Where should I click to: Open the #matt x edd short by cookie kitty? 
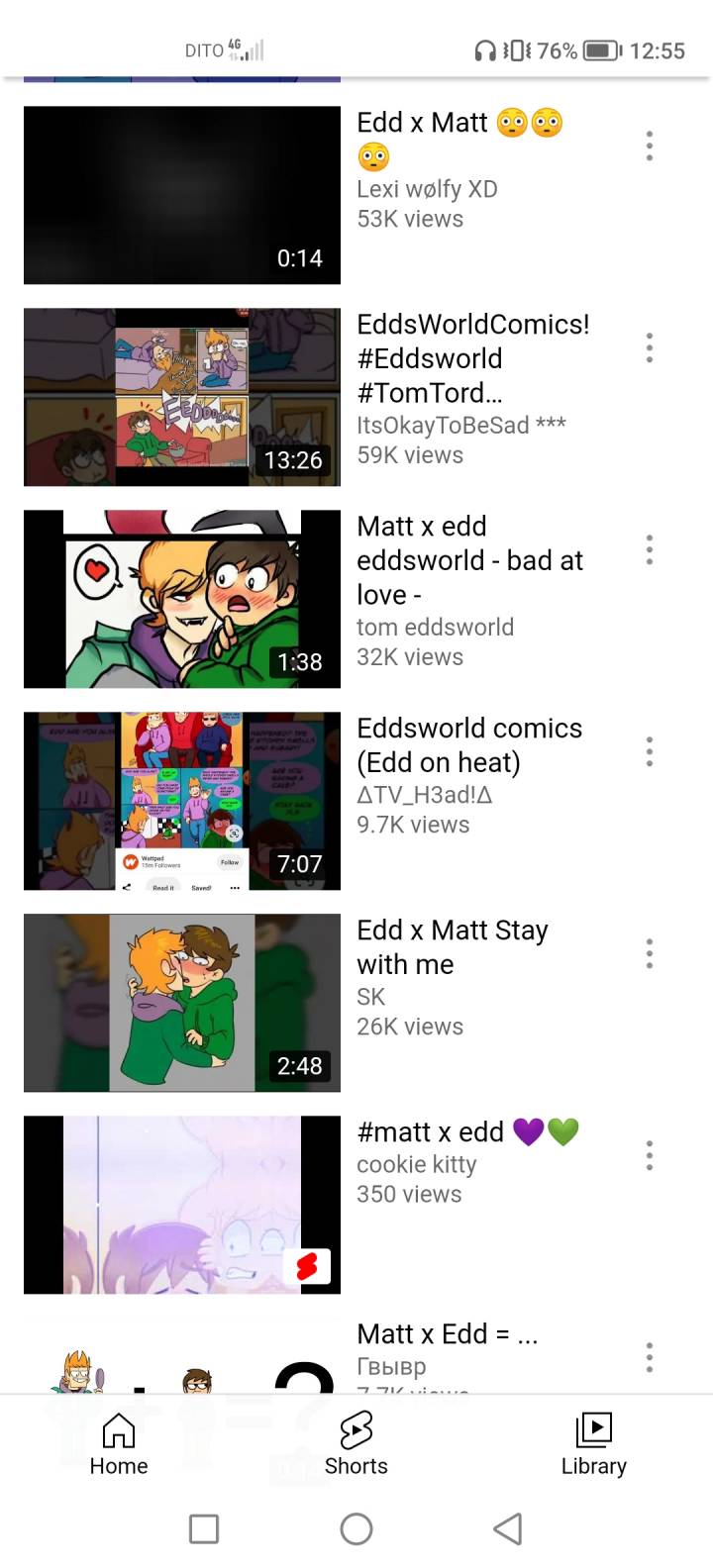[182, 1205]
